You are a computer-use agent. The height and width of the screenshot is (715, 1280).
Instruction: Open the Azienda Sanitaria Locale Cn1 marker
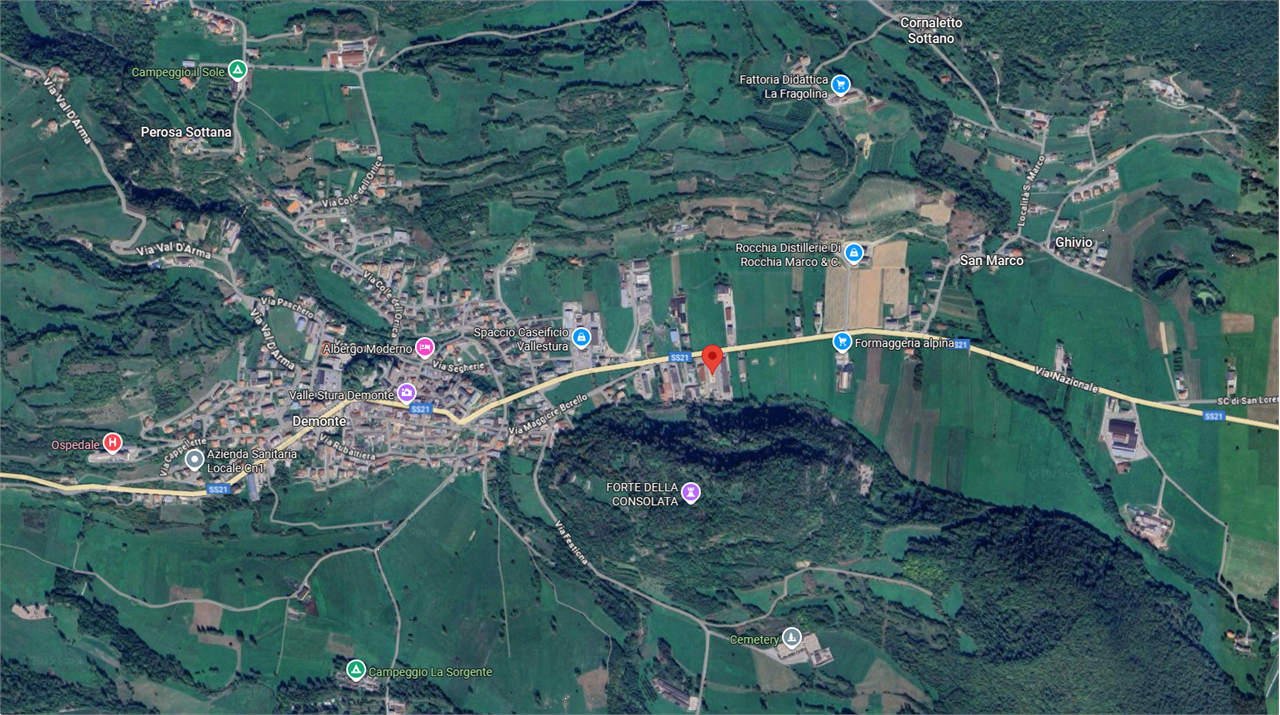194,458
